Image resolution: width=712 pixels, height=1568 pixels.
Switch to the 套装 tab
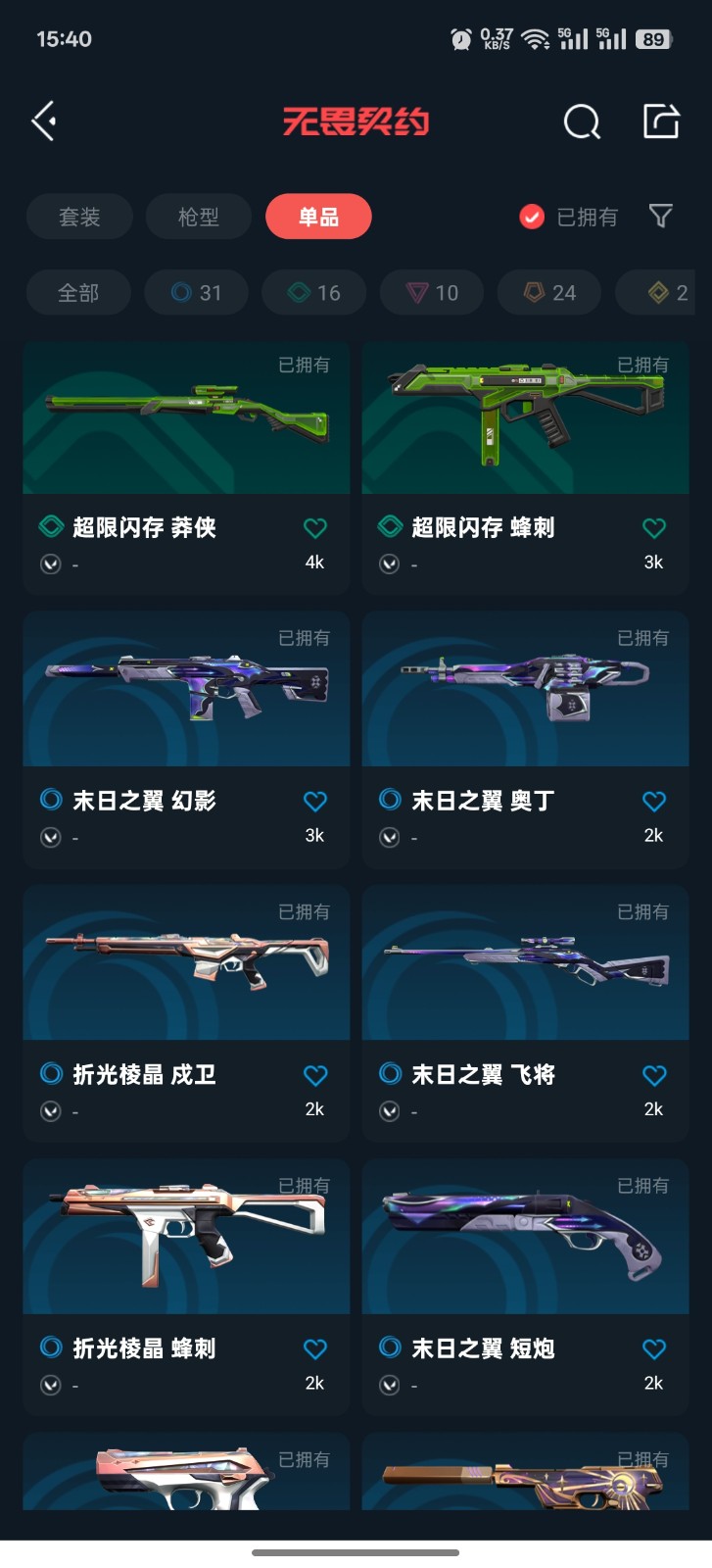coord(79,217)
